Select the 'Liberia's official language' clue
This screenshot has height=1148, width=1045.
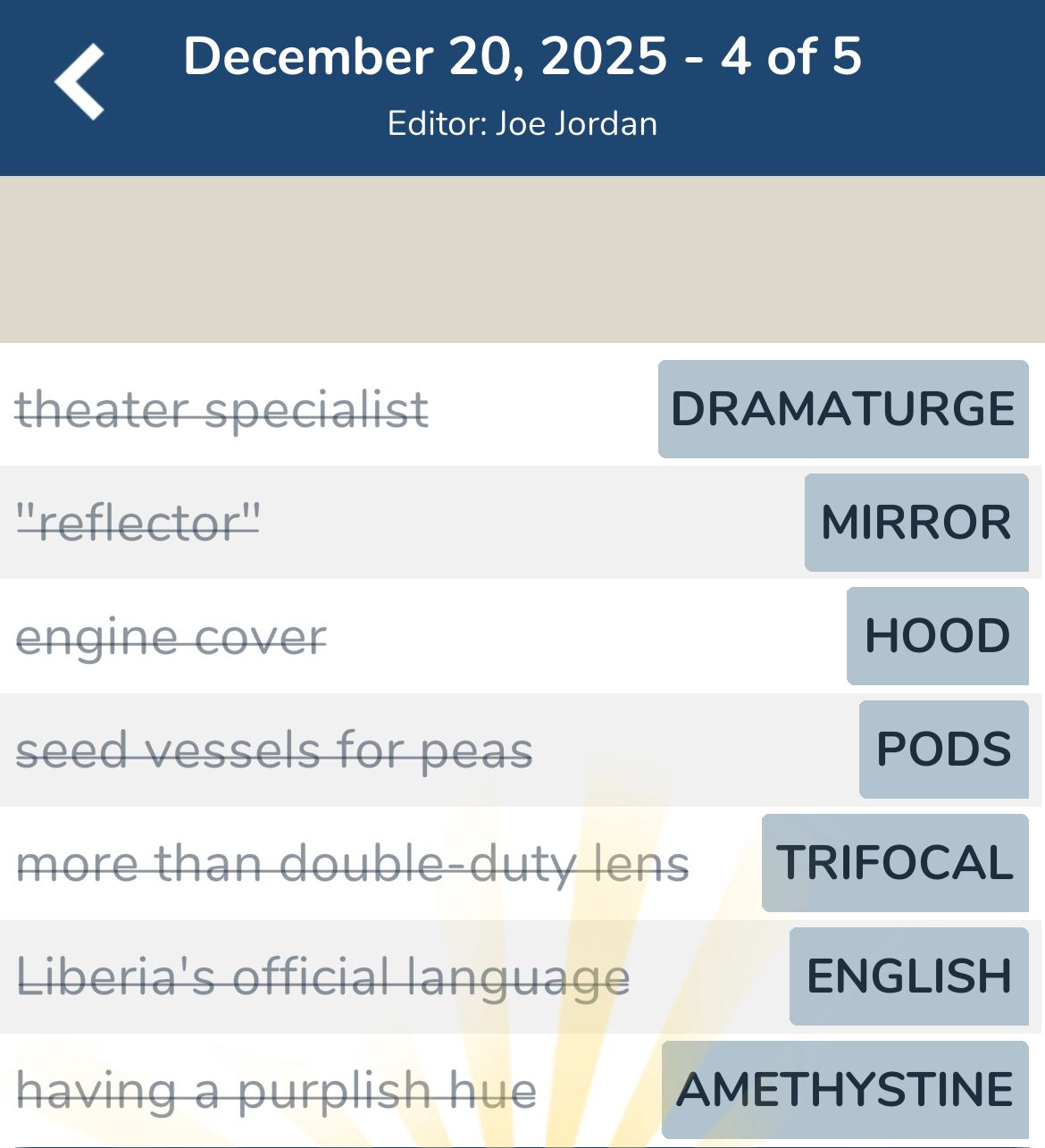click(323, 976)
